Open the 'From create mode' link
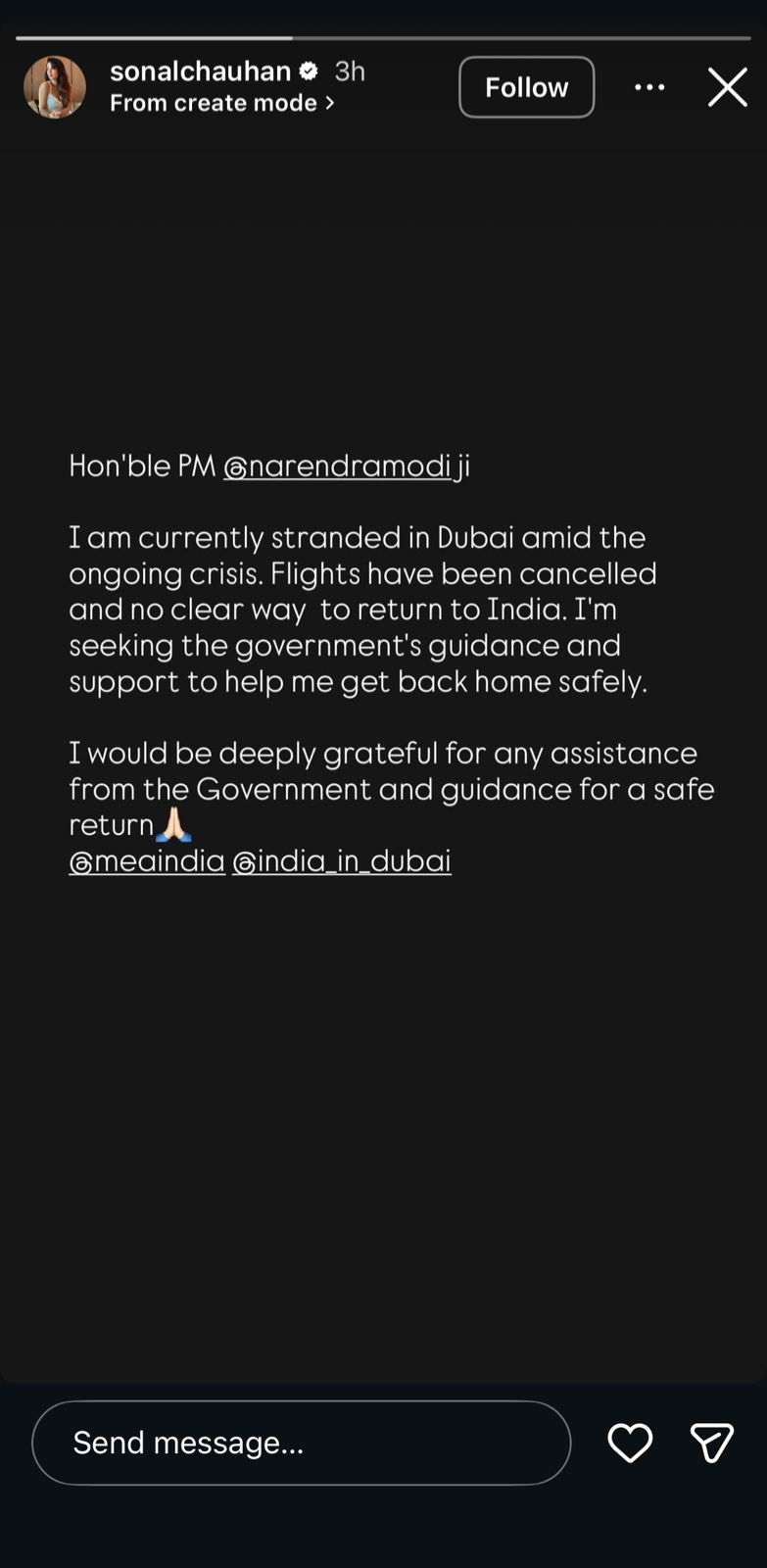767x1568 pixels. click(x=222, y=103)
